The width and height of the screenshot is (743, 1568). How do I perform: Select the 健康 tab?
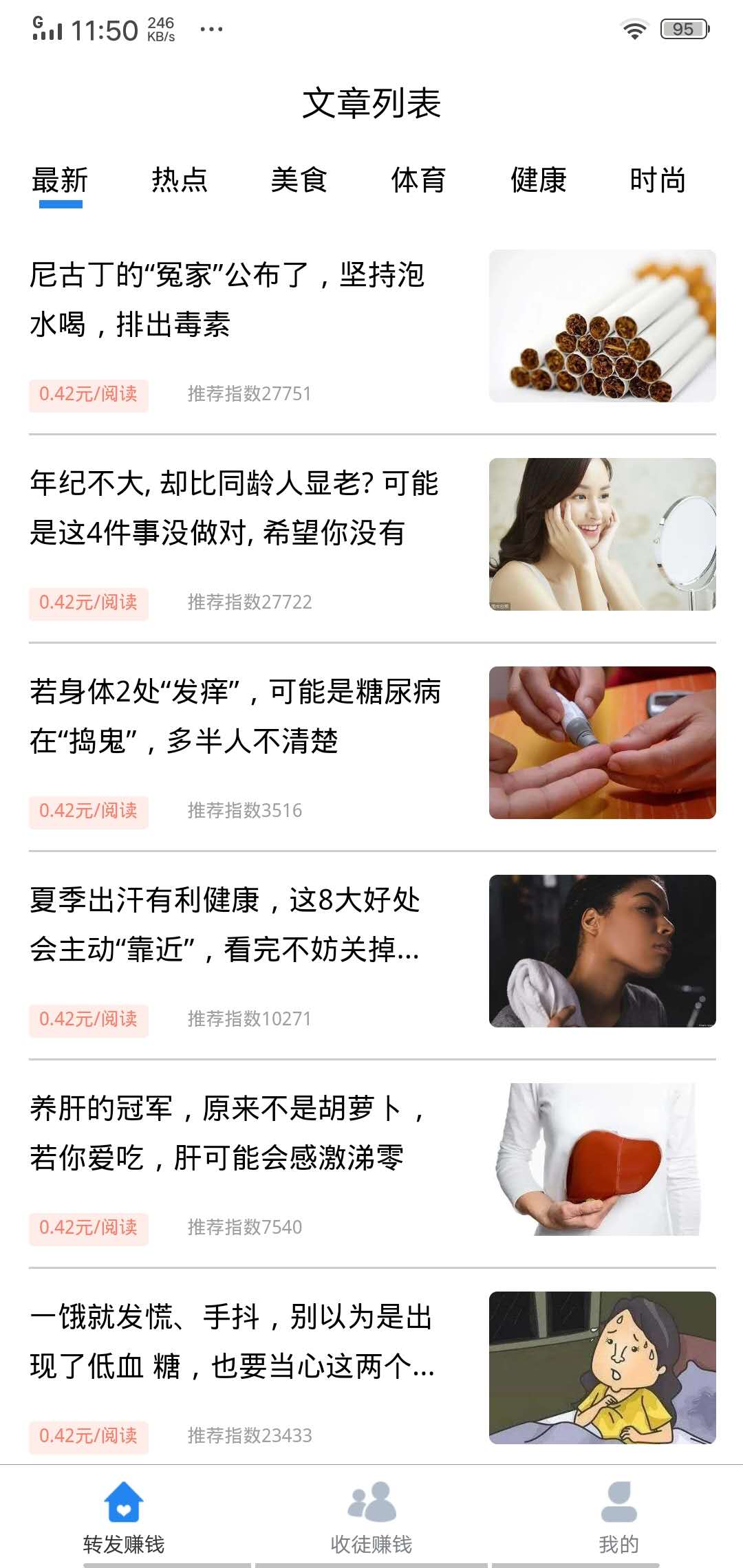tap(539, 179)
